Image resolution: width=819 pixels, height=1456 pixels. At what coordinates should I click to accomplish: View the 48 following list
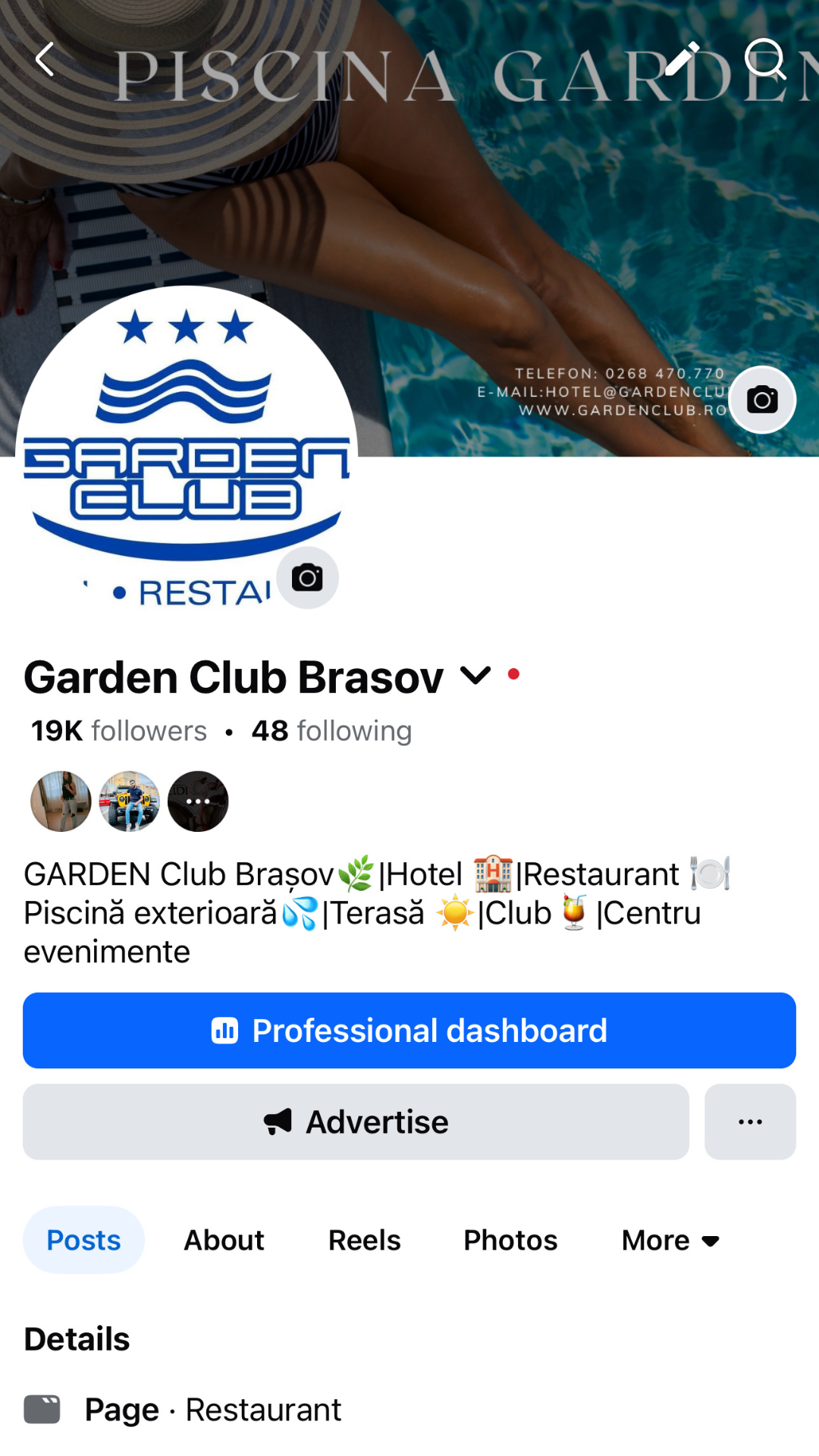pyautogui.click(x=332, y=731)
